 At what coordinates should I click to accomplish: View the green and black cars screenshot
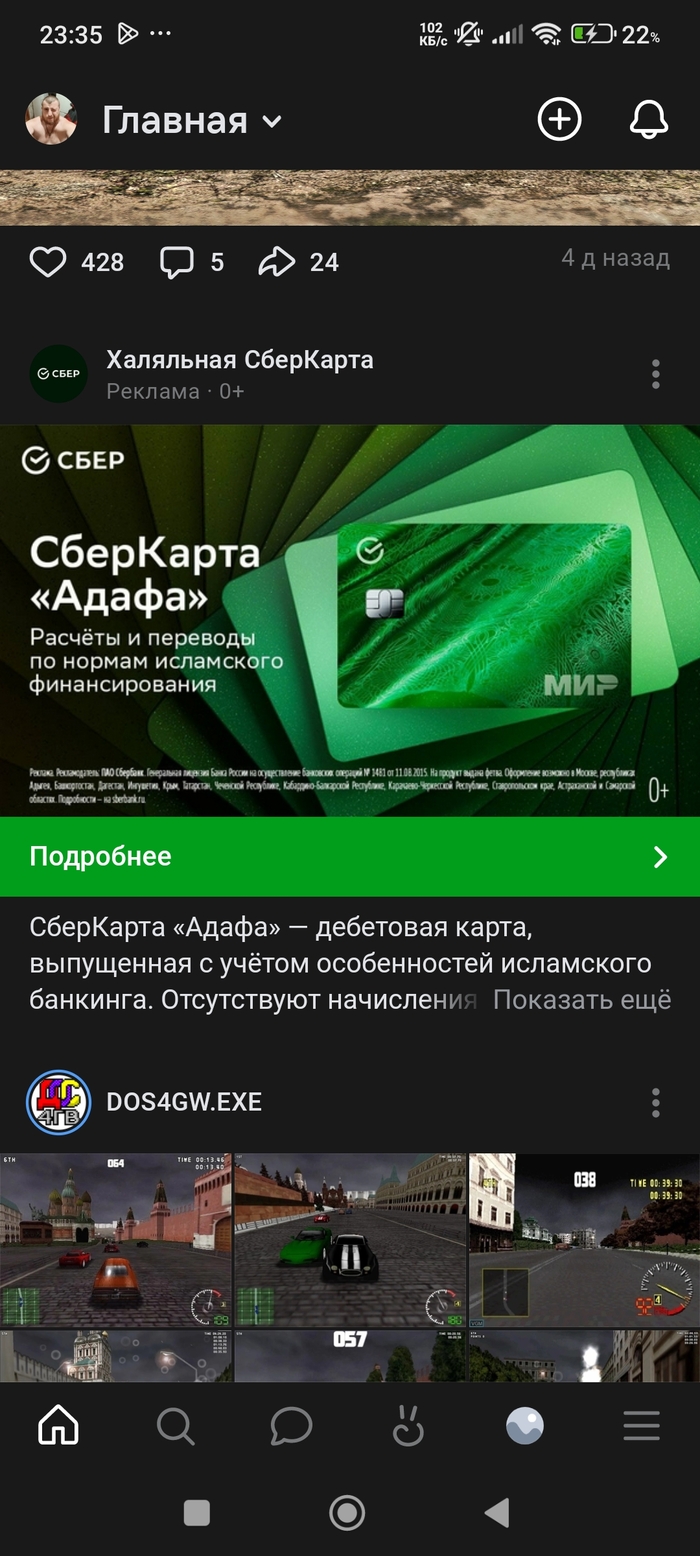click(x=350, y=1240)
